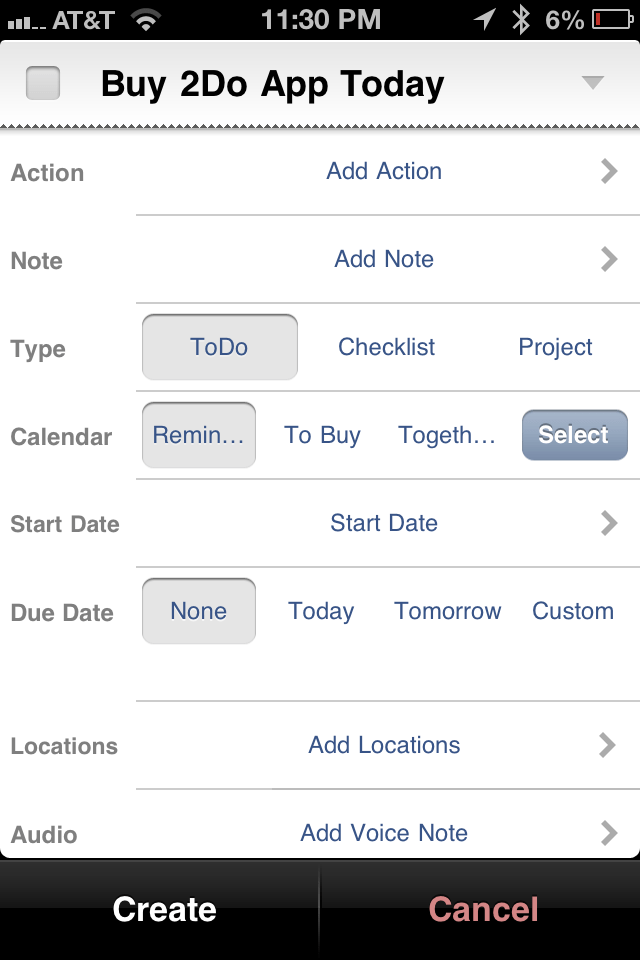Select the ToDo type

(220, 348)
